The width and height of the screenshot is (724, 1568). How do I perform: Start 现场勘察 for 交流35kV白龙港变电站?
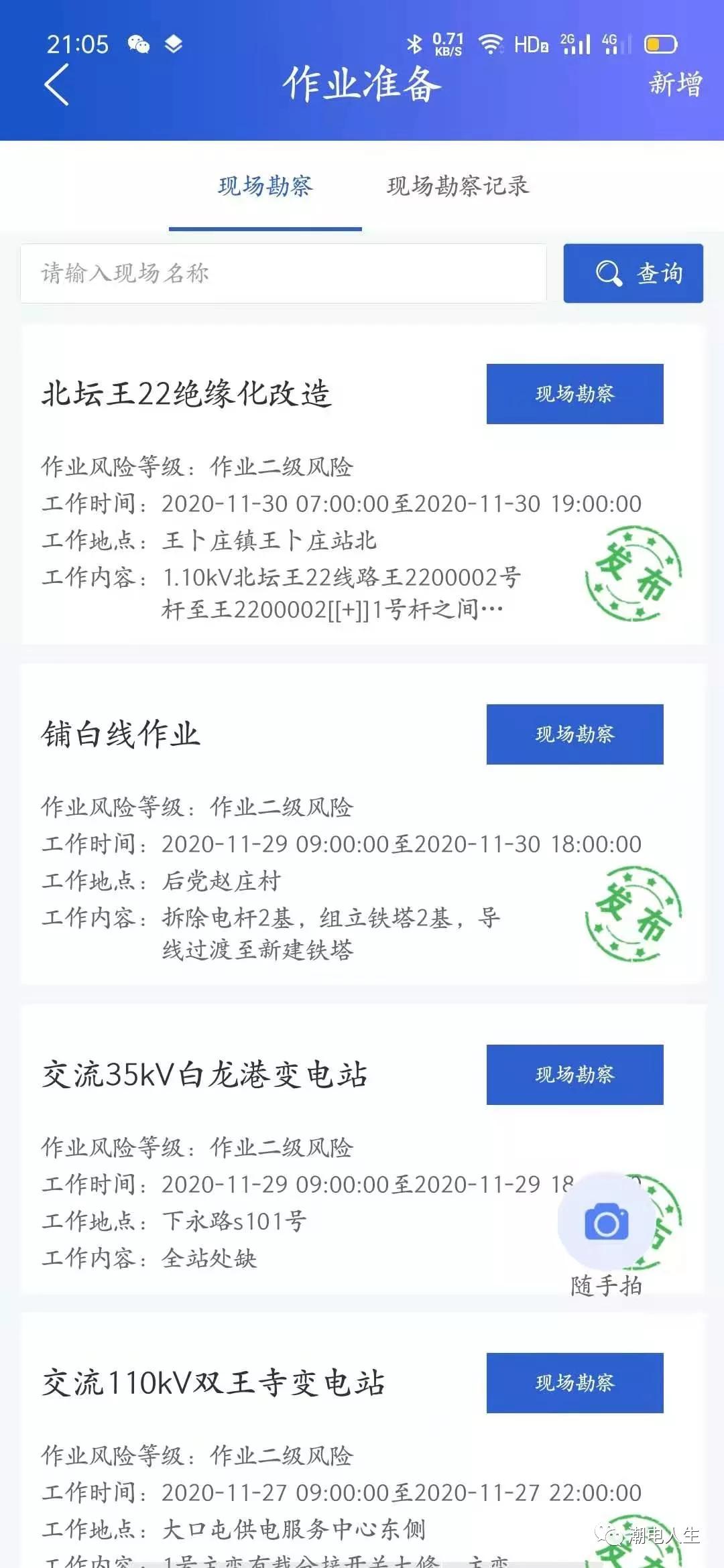pos(575,1075)
